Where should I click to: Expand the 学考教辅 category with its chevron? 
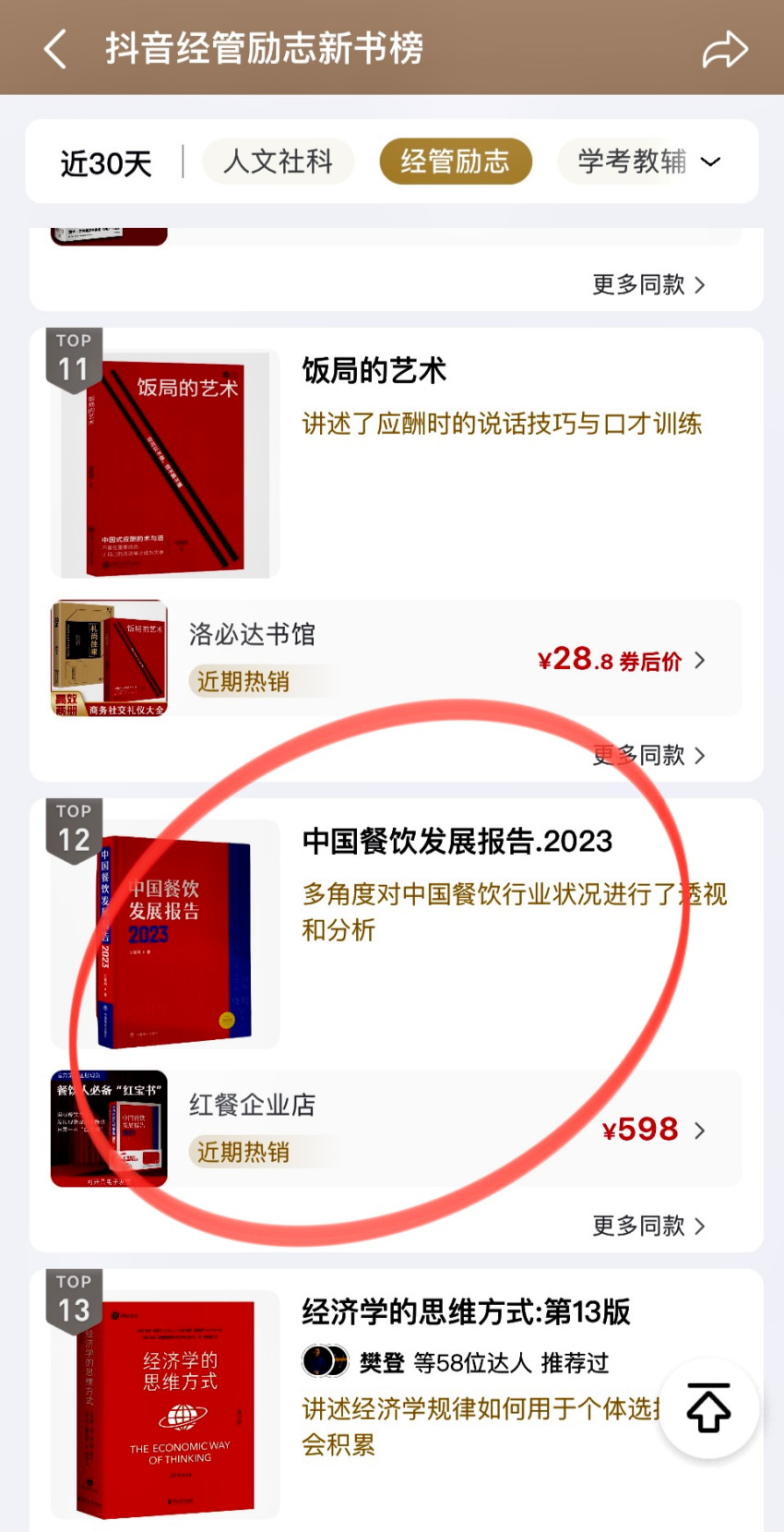pos(710,161)
